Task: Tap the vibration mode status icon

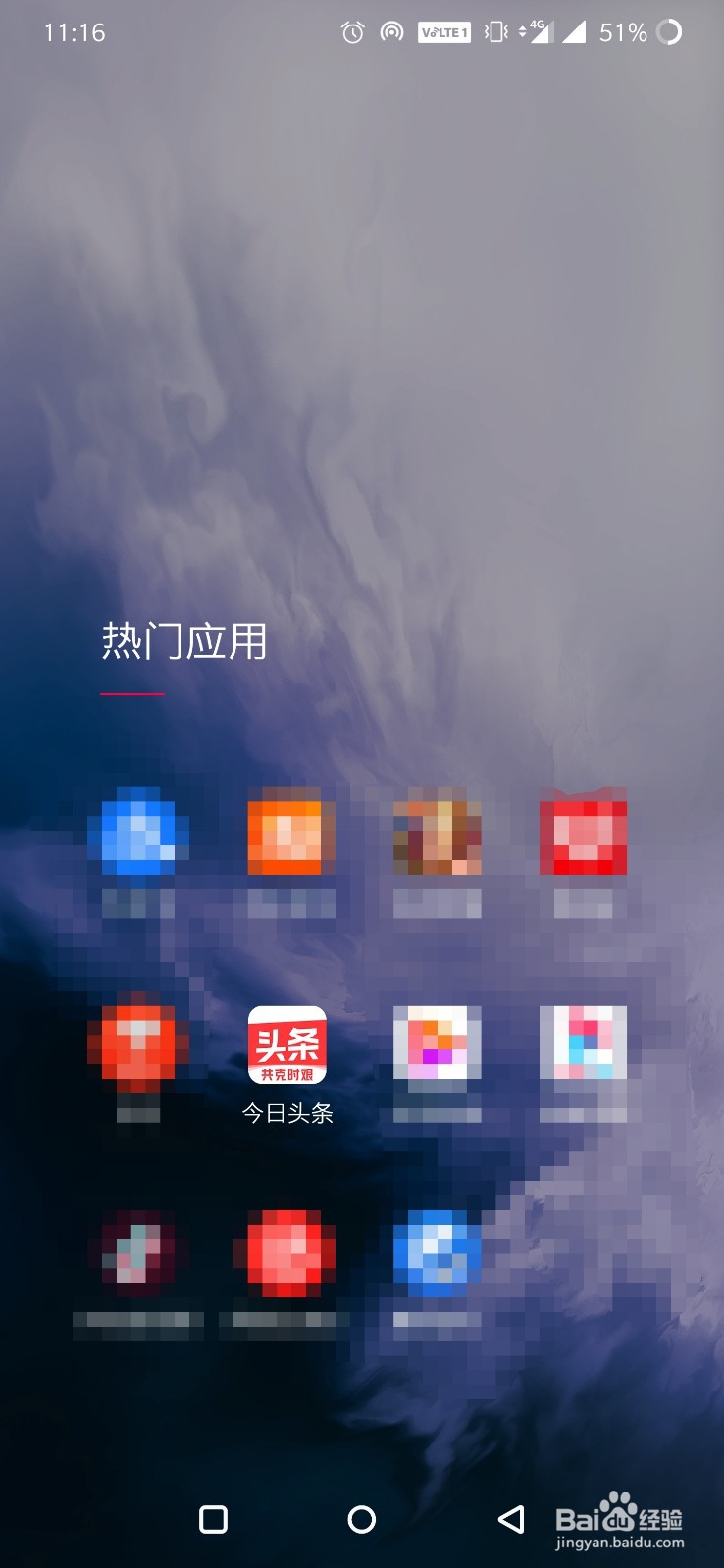Action: point(495,31)
